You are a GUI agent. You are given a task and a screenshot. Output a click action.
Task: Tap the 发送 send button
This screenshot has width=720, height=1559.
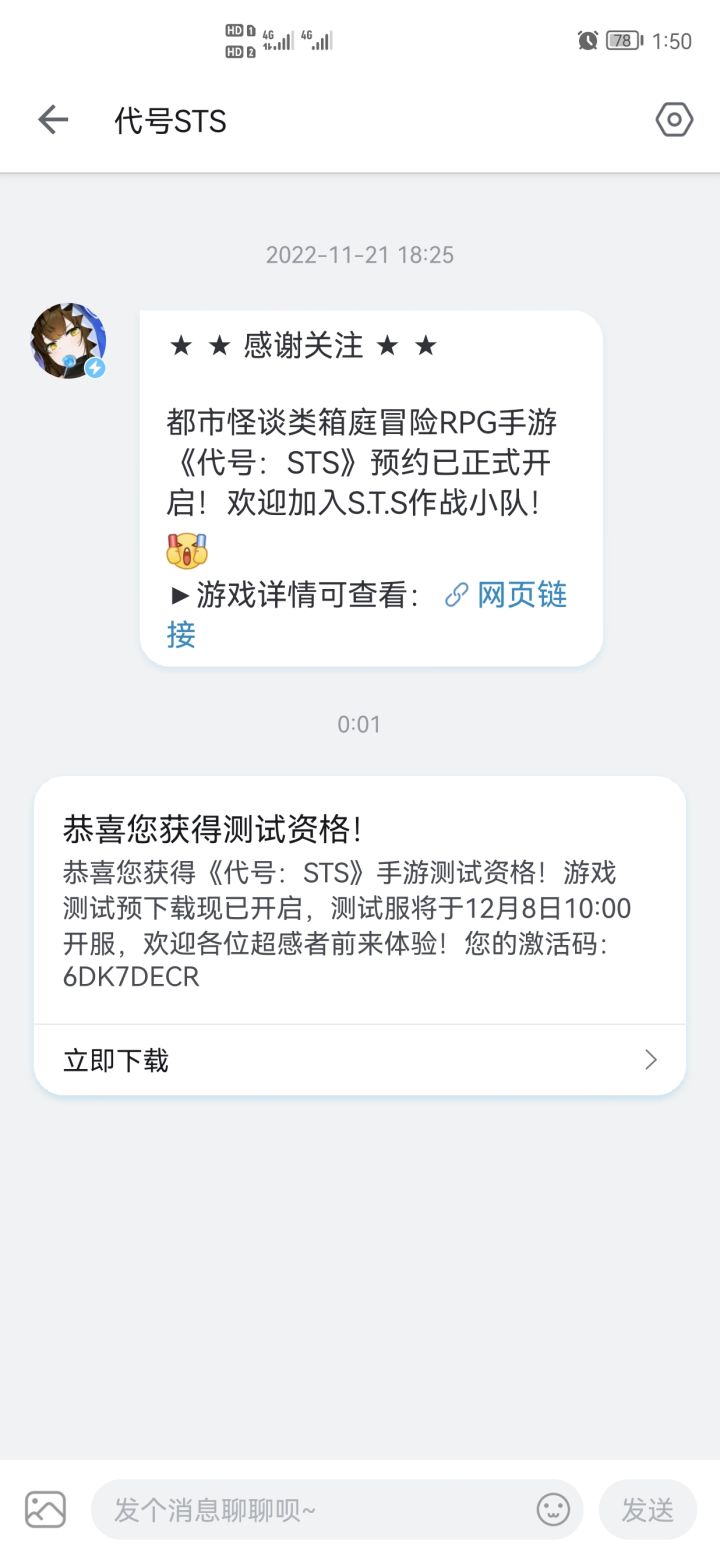tap(648, 1509)
